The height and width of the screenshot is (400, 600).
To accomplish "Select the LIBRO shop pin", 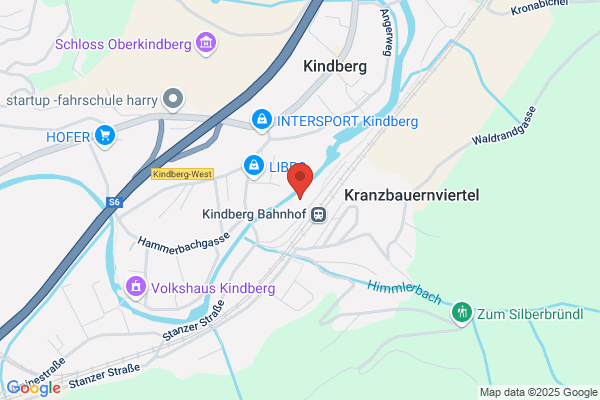I will point(254,167).
